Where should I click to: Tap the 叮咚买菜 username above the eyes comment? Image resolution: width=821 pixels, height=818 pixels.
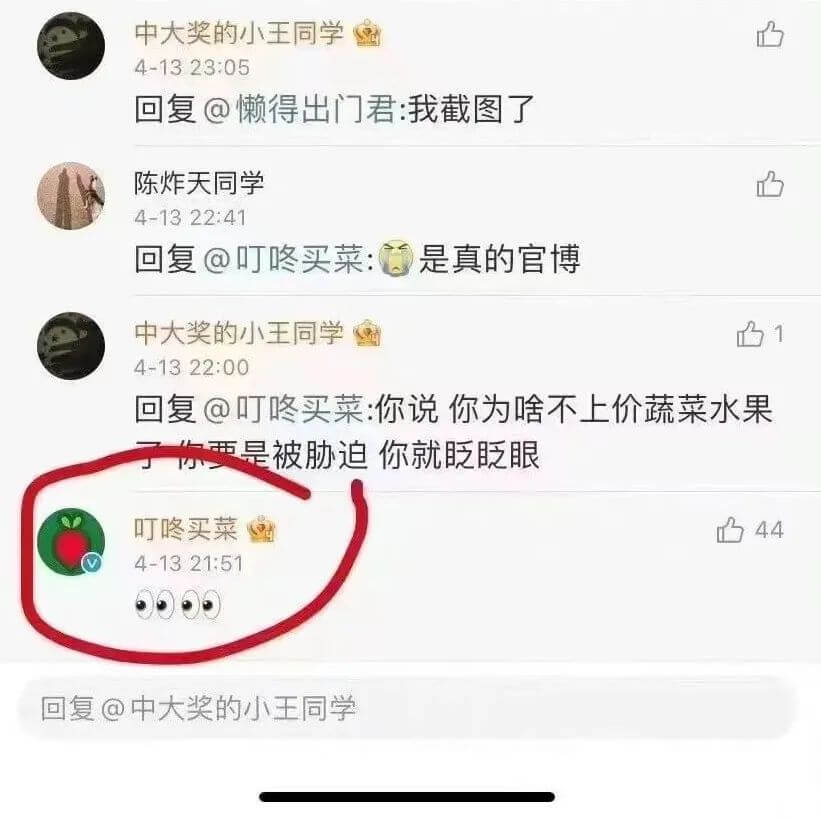click(x=184, y=529)
